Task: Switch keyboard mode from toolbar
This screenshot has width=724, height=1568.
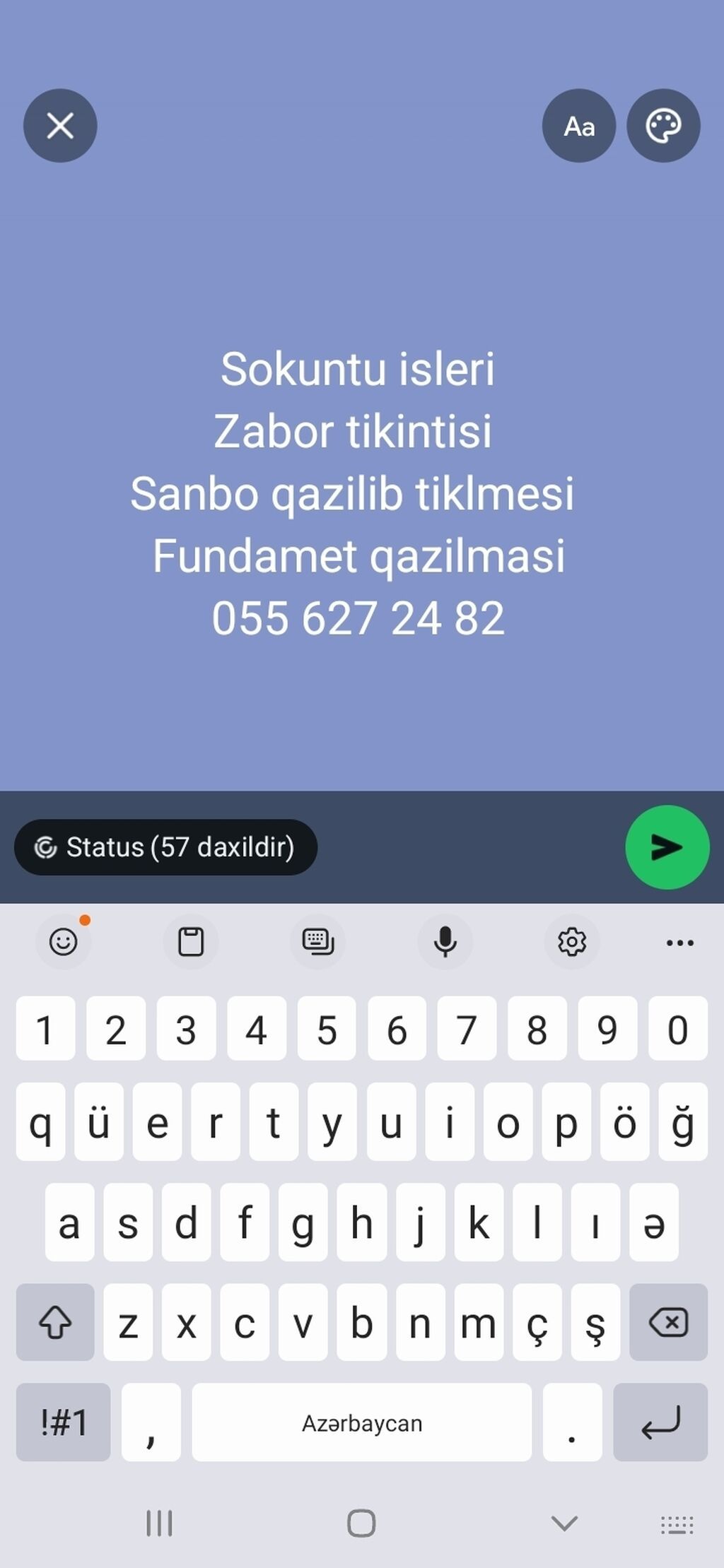Action: (x=317, y=941)
